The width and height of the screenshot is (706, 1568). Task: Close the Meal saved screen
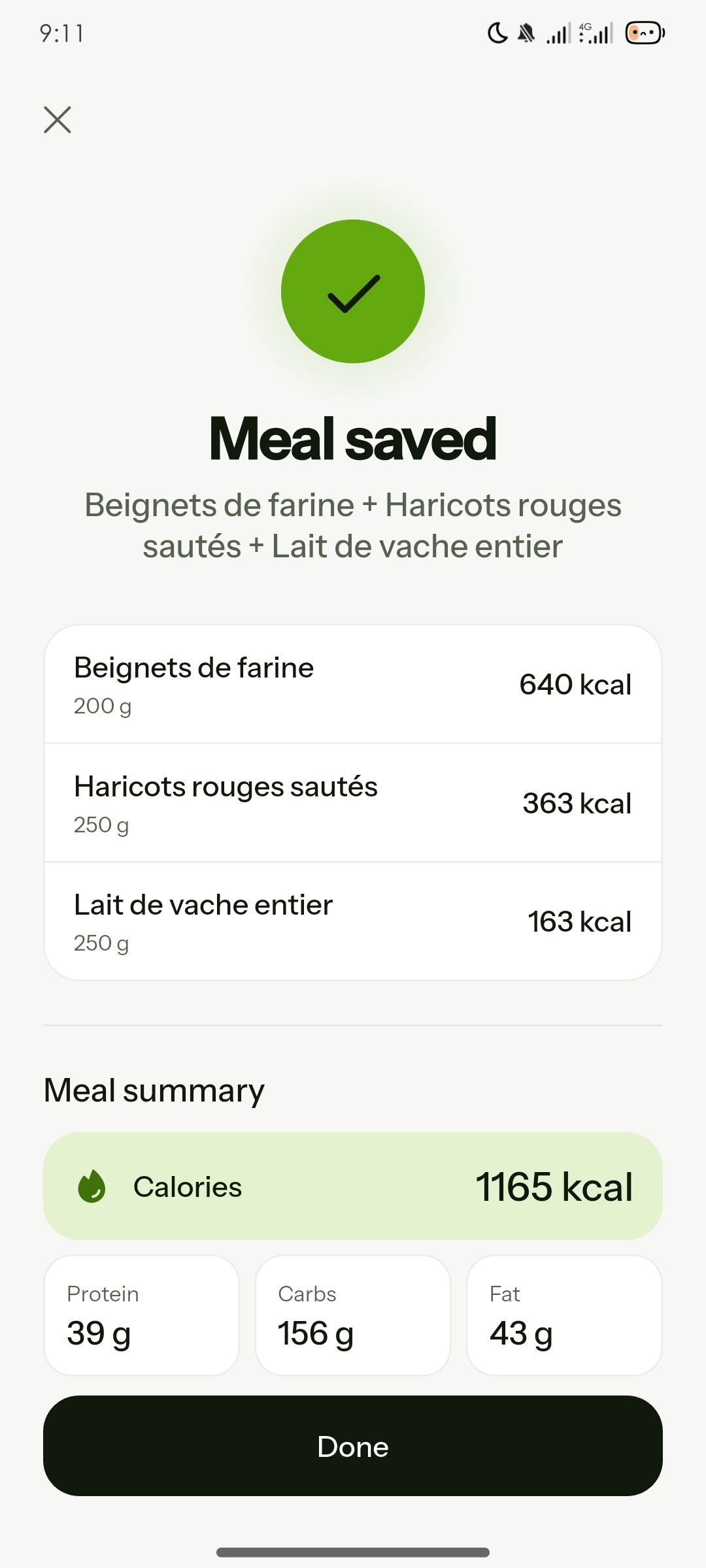(x=58, y=120)
